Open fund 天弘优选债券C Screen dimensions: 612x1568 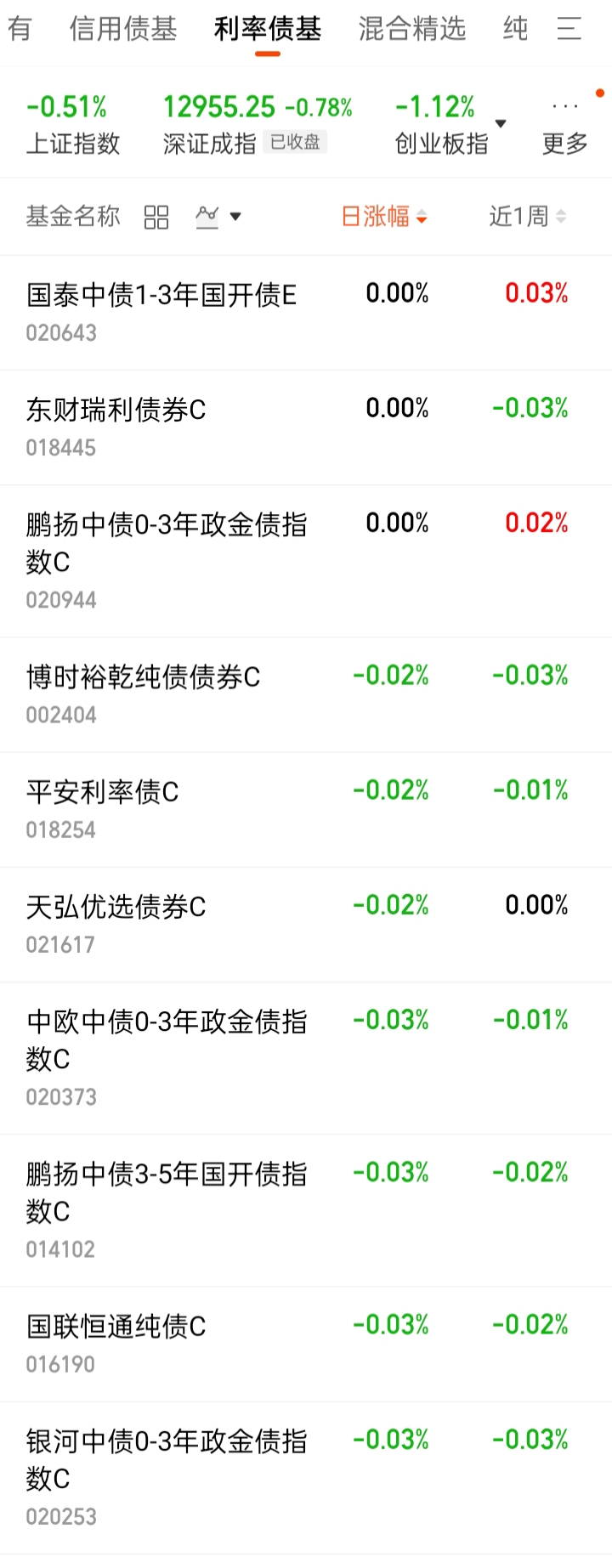pyautogui.click(x=116, y=923)
